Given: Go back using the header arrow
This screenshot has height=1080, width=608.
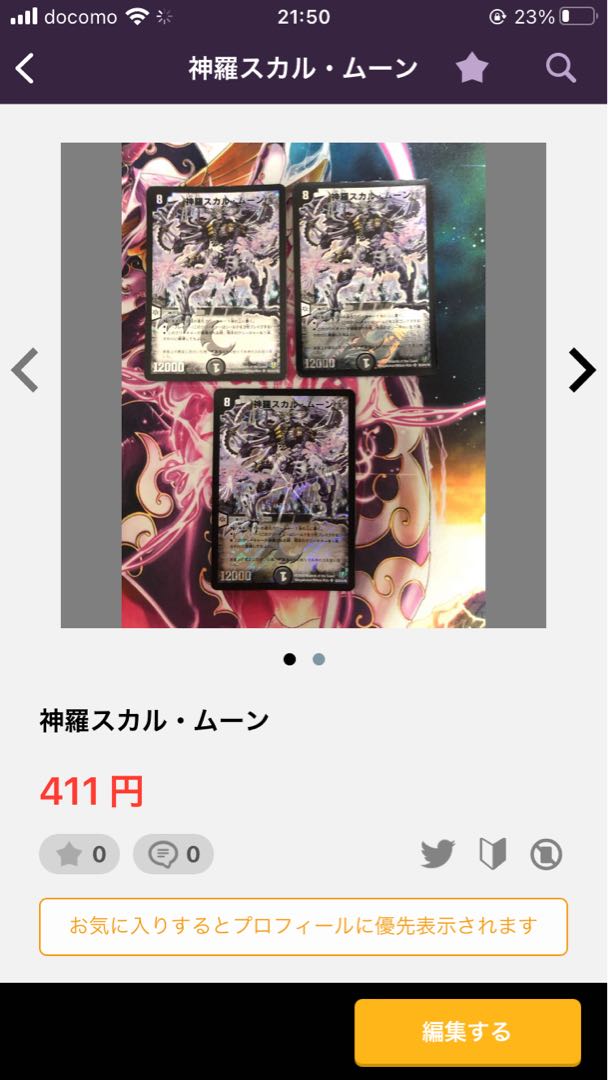Looking at the screenshot, I should (26, 69).
